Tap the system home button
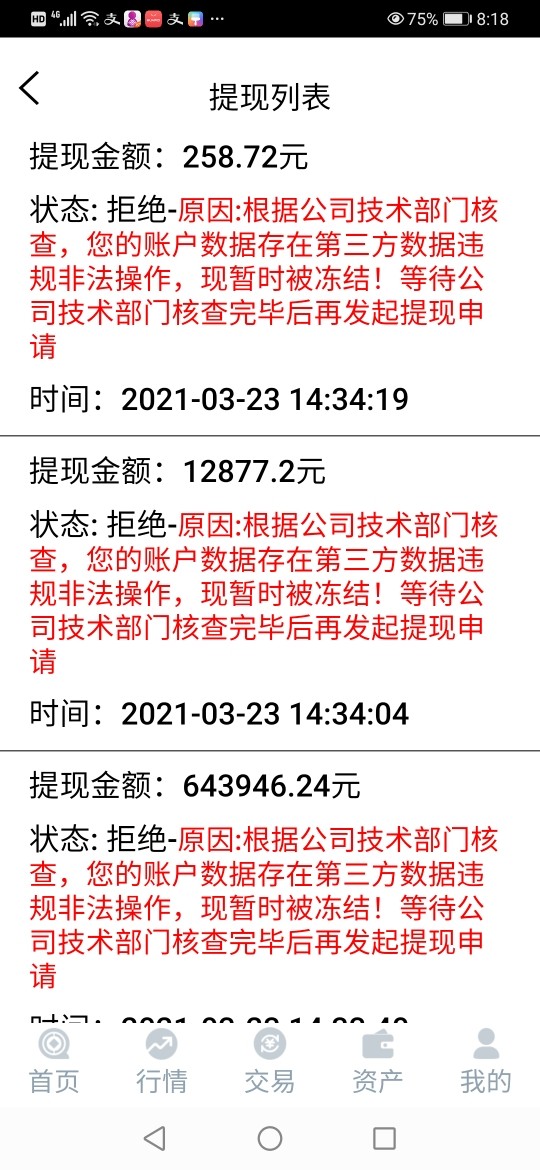The image size is (540, 1170). tap(270, 1138)
